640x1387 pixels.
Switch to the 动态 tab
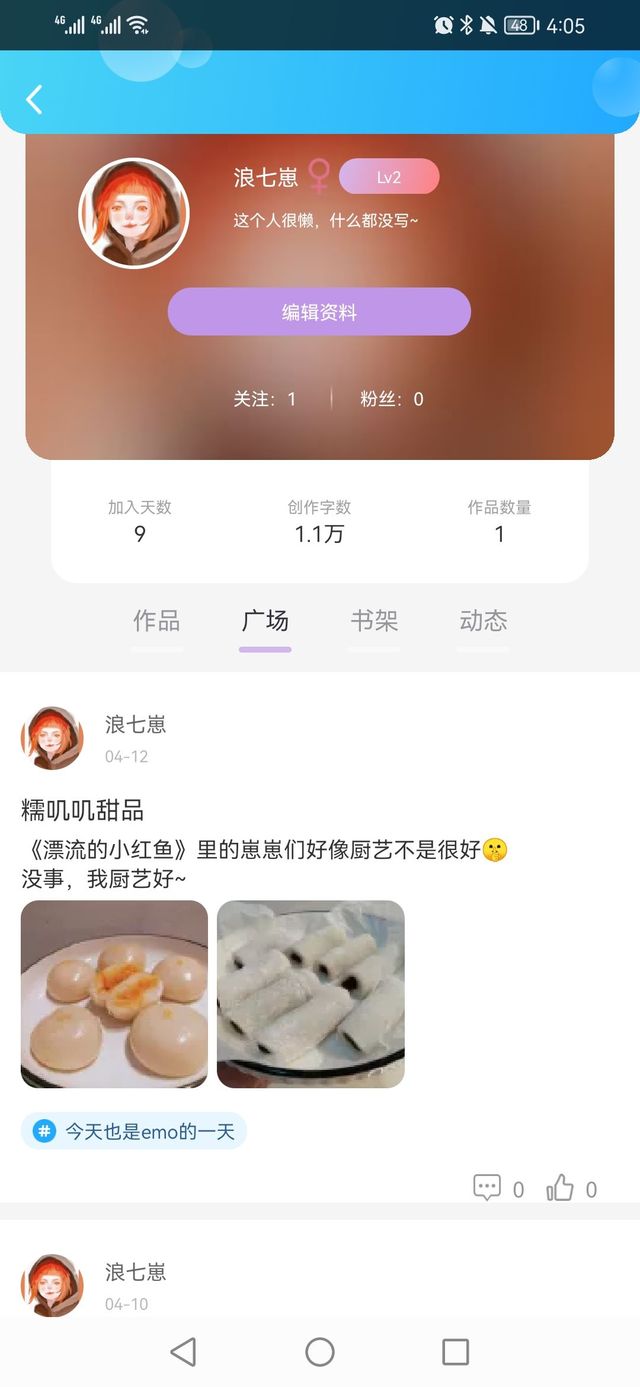(x=483, y=621)
